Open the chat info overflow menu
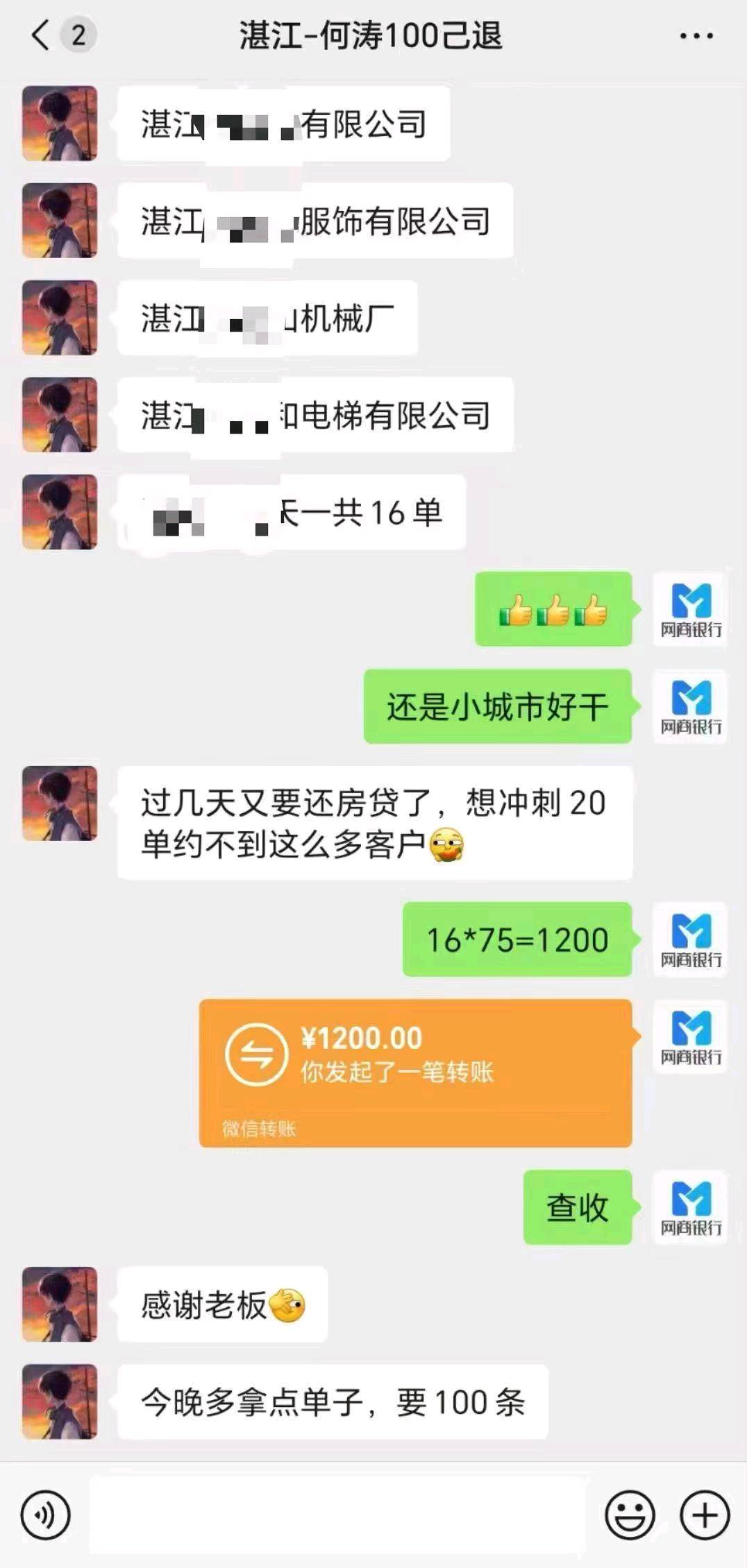Image resolution: width=747 pixels, height=1568 pixels. click(696, 36)
